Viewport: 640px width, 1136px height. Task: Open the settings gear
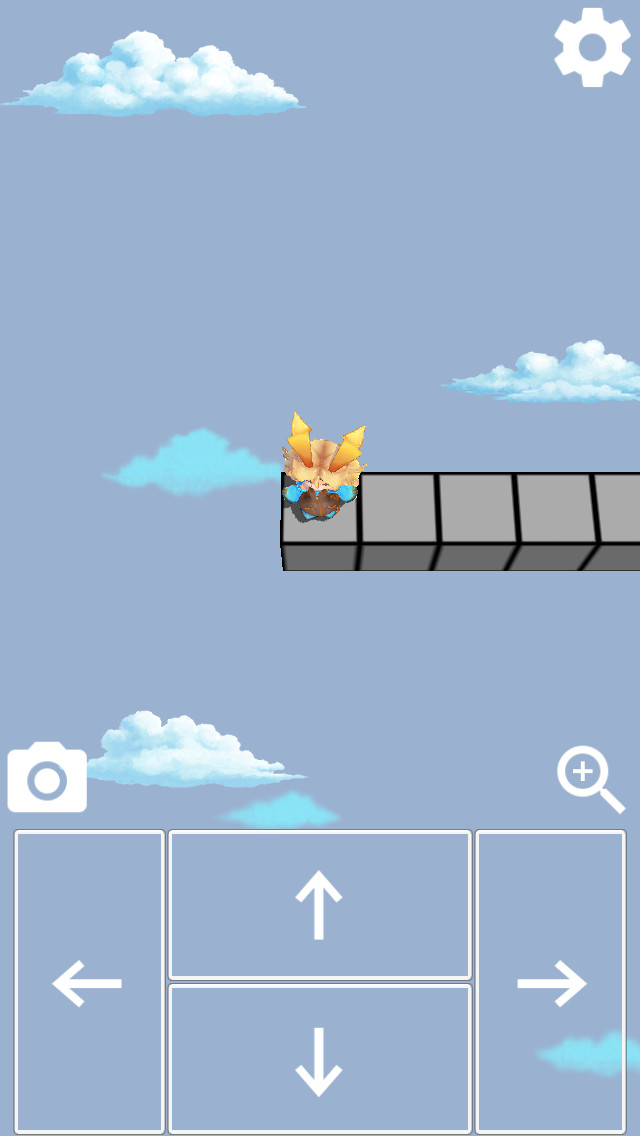[592, 47]
